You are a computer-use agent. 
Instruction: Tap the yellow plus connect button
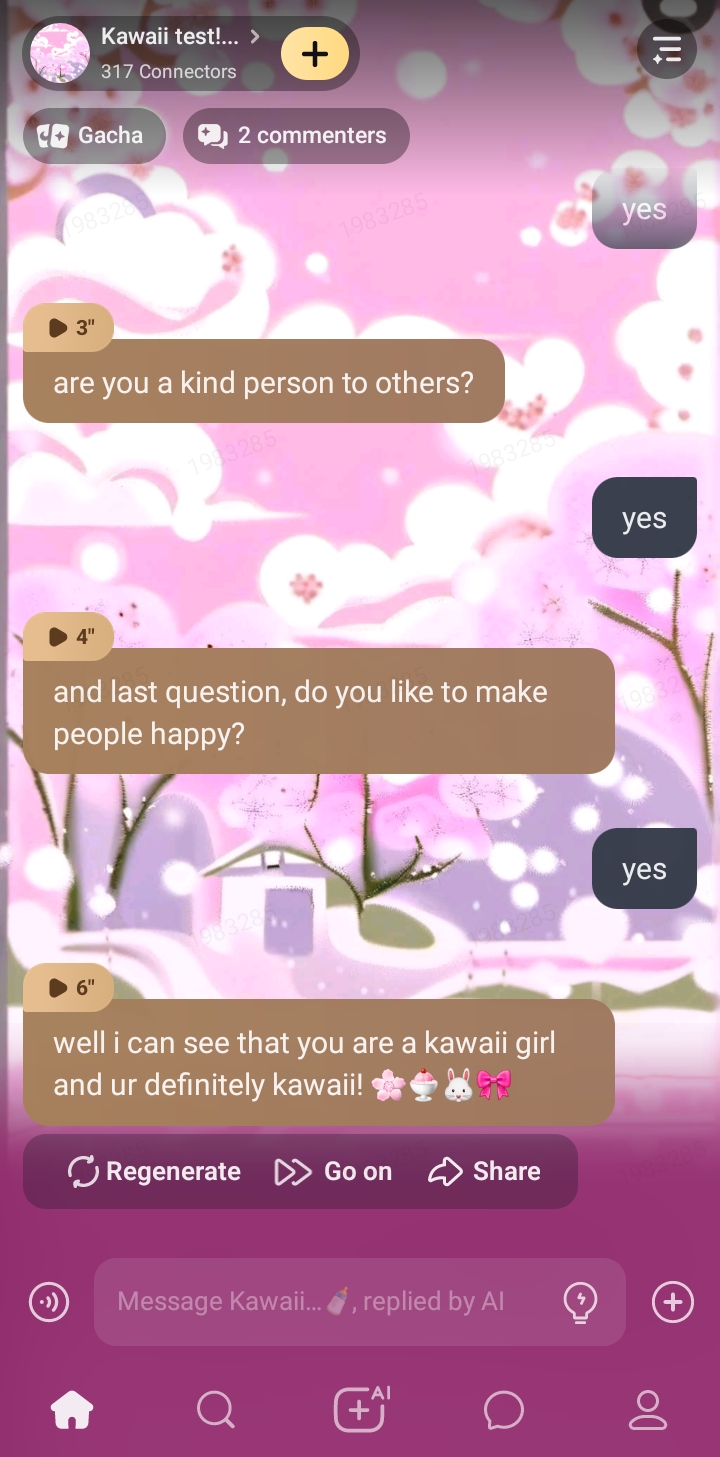click(315, 54)
